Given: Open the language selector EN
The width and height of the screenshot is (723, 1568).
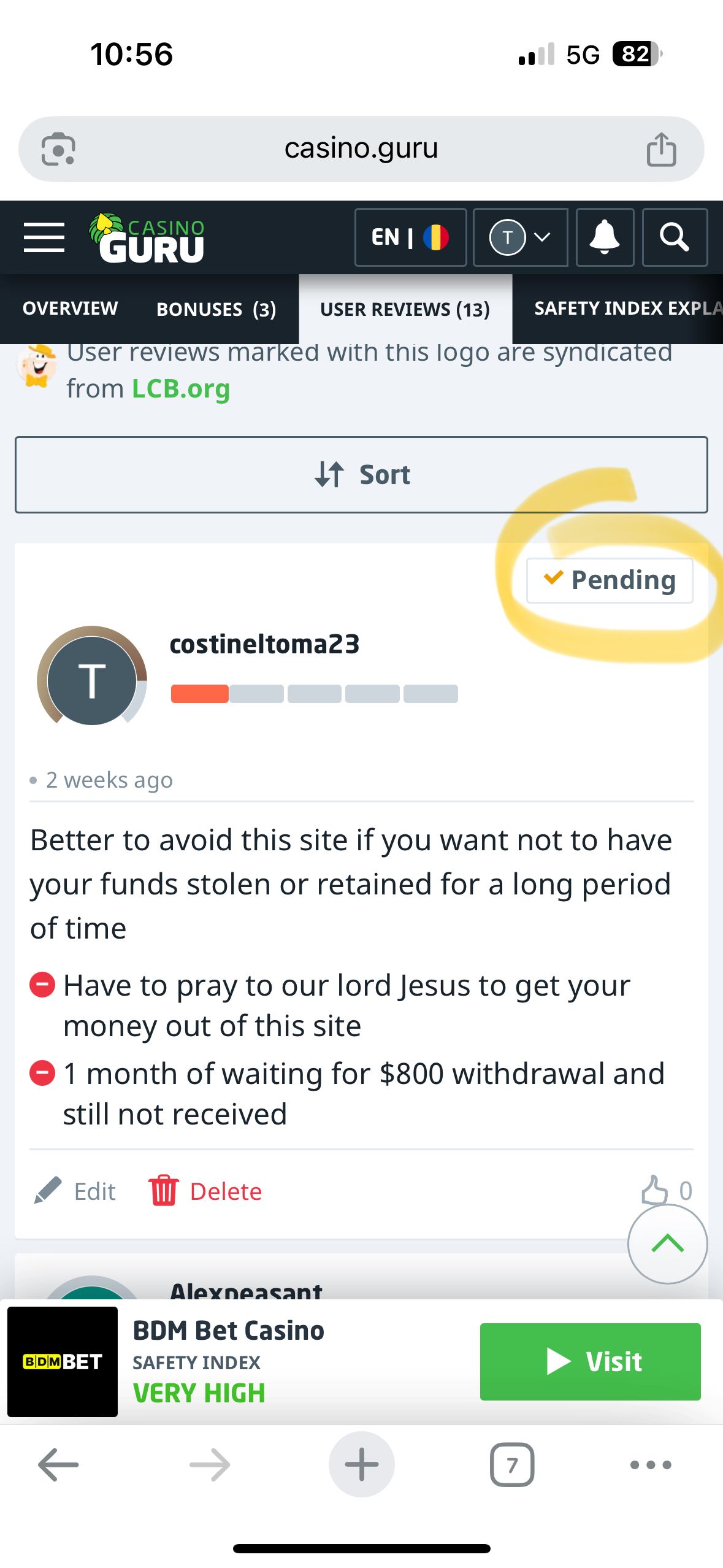Looking at the screenshot, I should click(410, 237).
